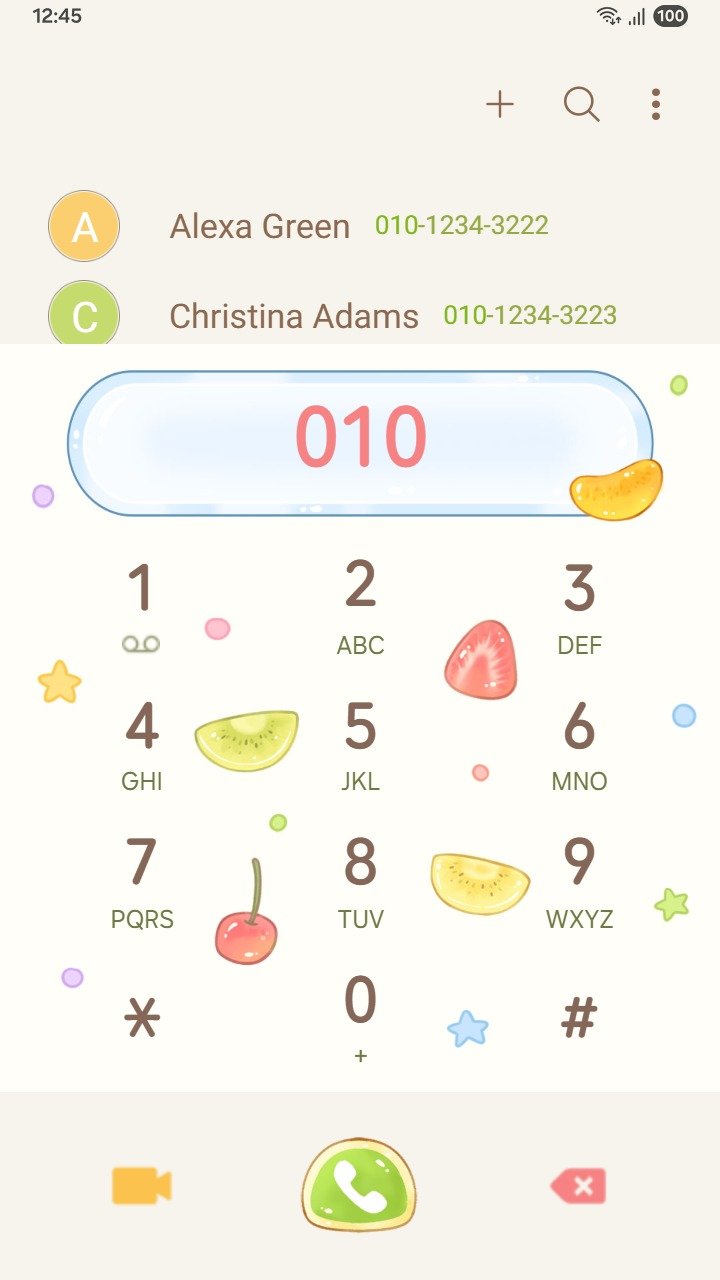Dial digit 1 voicemail key
This screenshot has height=1280, width=720.
(141, 605)
